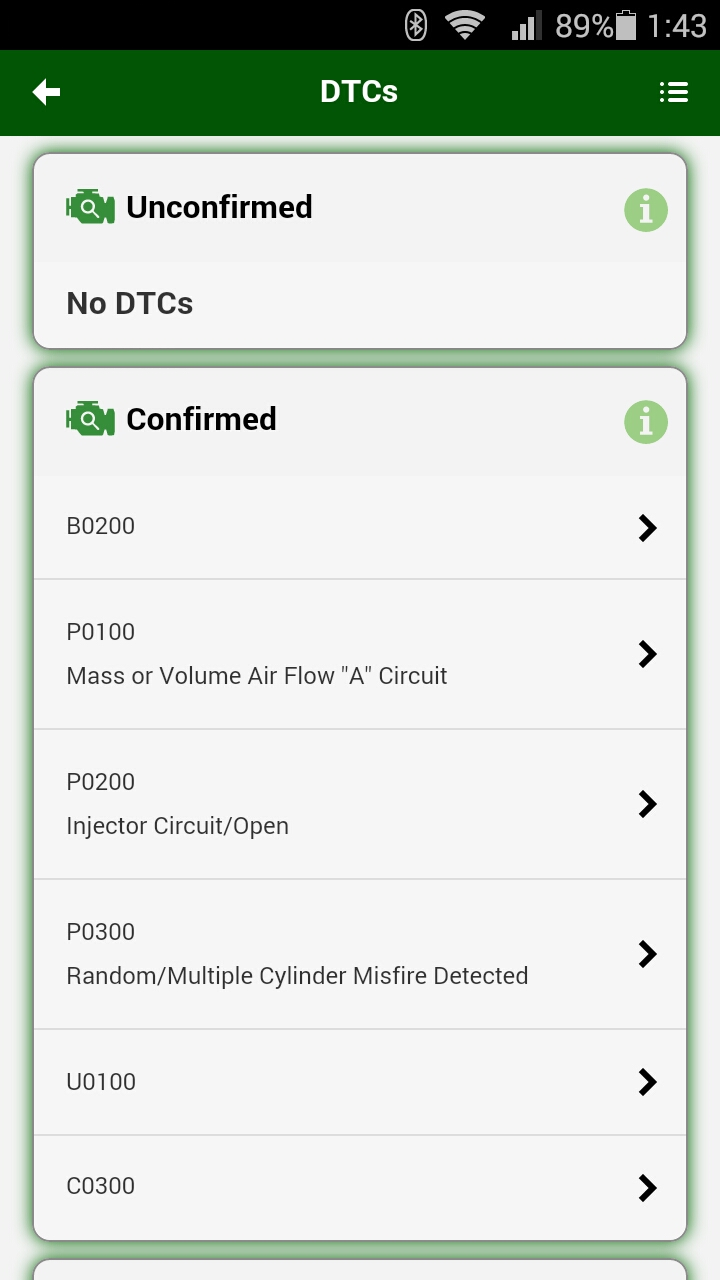Image resolution: width=720 pixels, height=1280 pixels.
Task: Open info about Confirmed DTCs
Action: pos(645,422)
